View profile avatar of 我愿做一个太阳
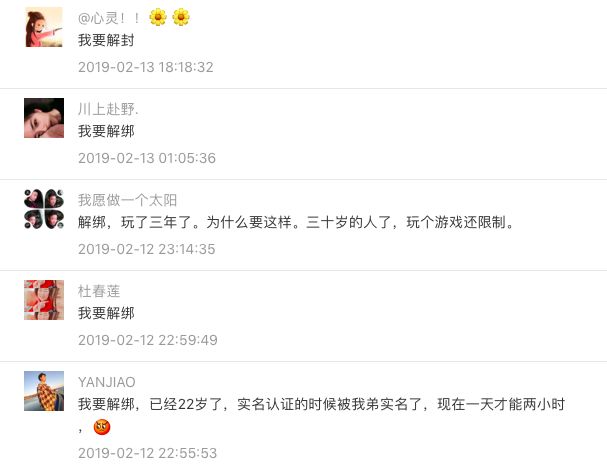 [x=44, y=209]
